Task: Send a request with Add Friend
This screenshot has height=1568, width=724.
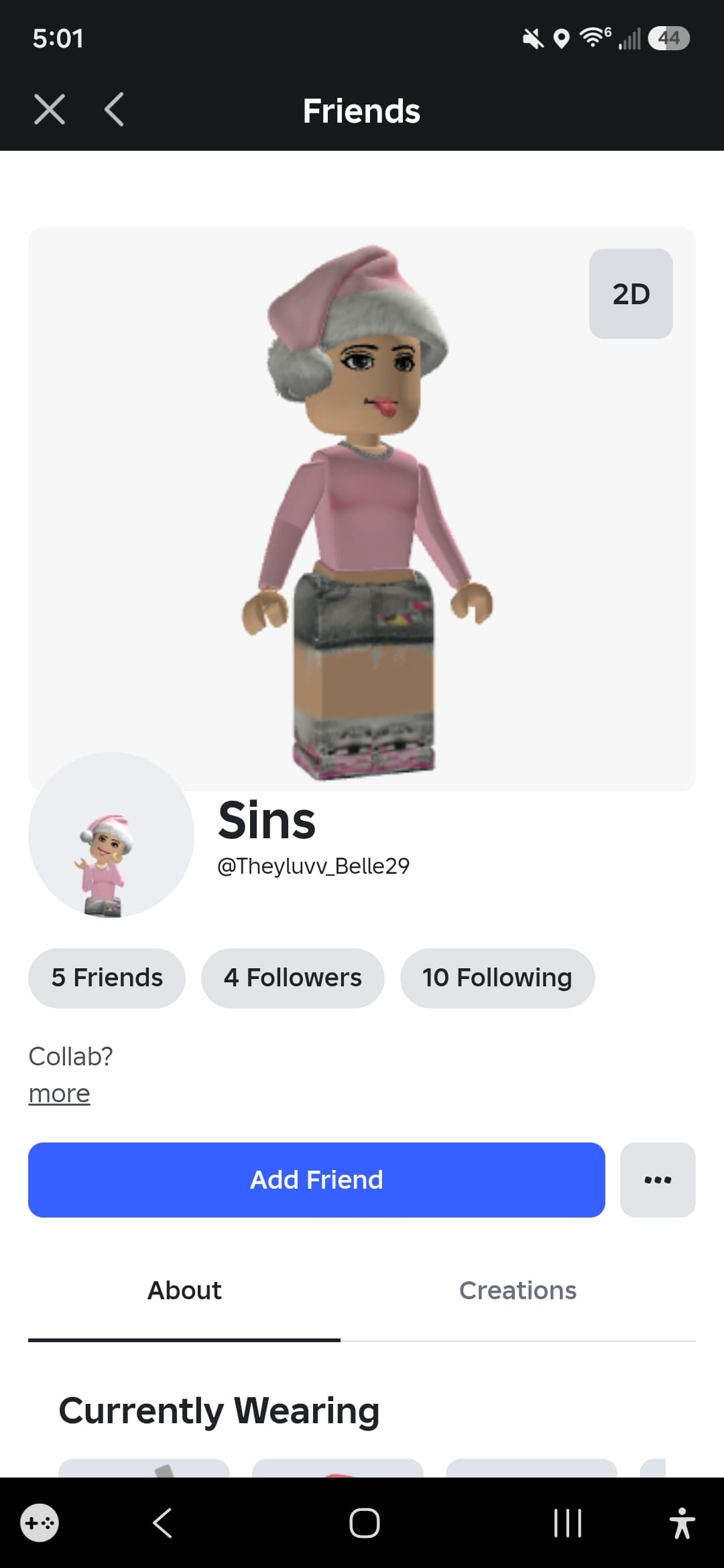Action: (x=316, y=1179)
